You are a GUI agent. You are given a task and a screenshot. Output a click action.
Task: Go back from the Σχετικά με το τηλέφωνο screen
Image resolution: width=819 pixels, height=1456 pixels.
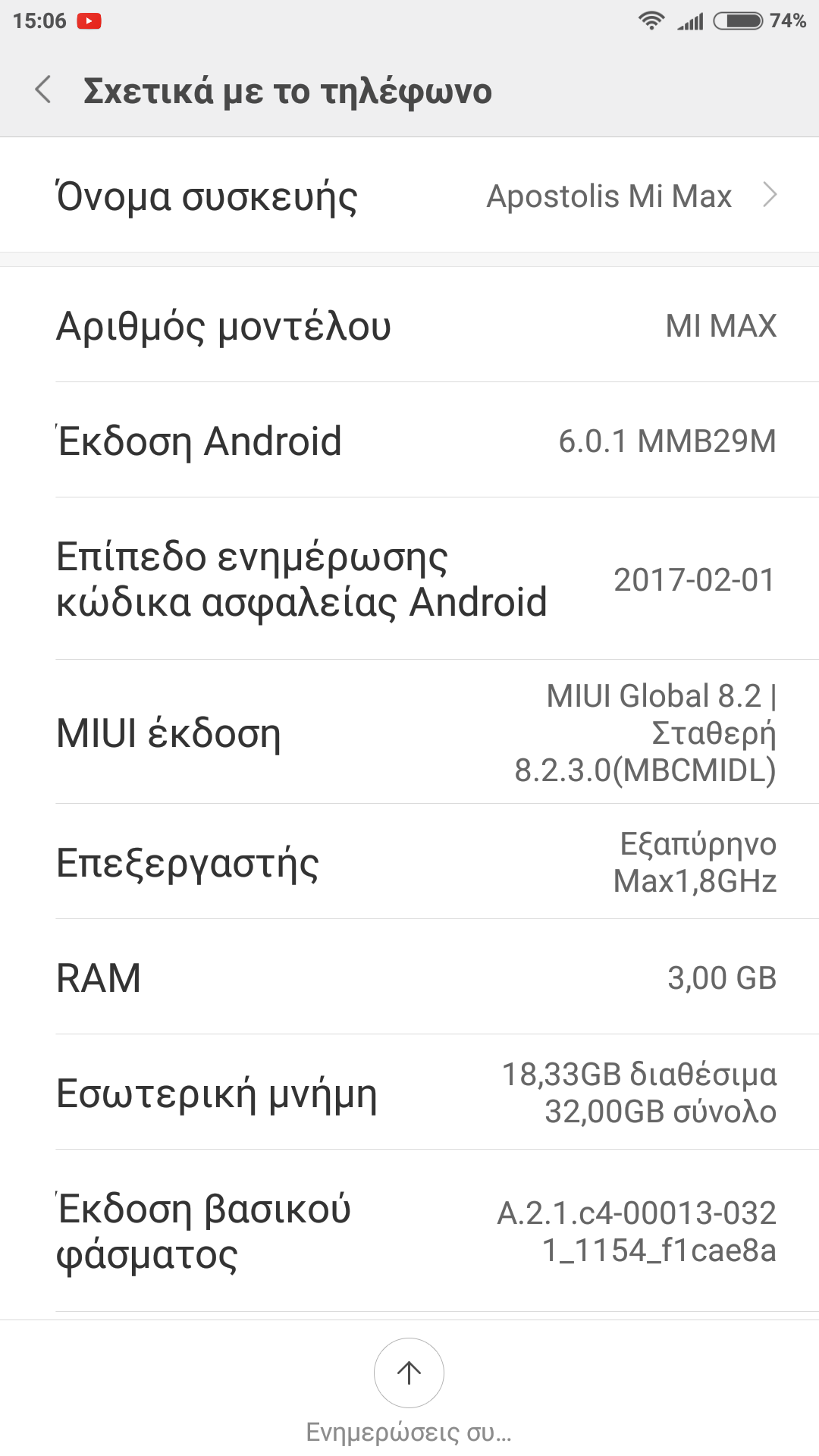(44, 90)
